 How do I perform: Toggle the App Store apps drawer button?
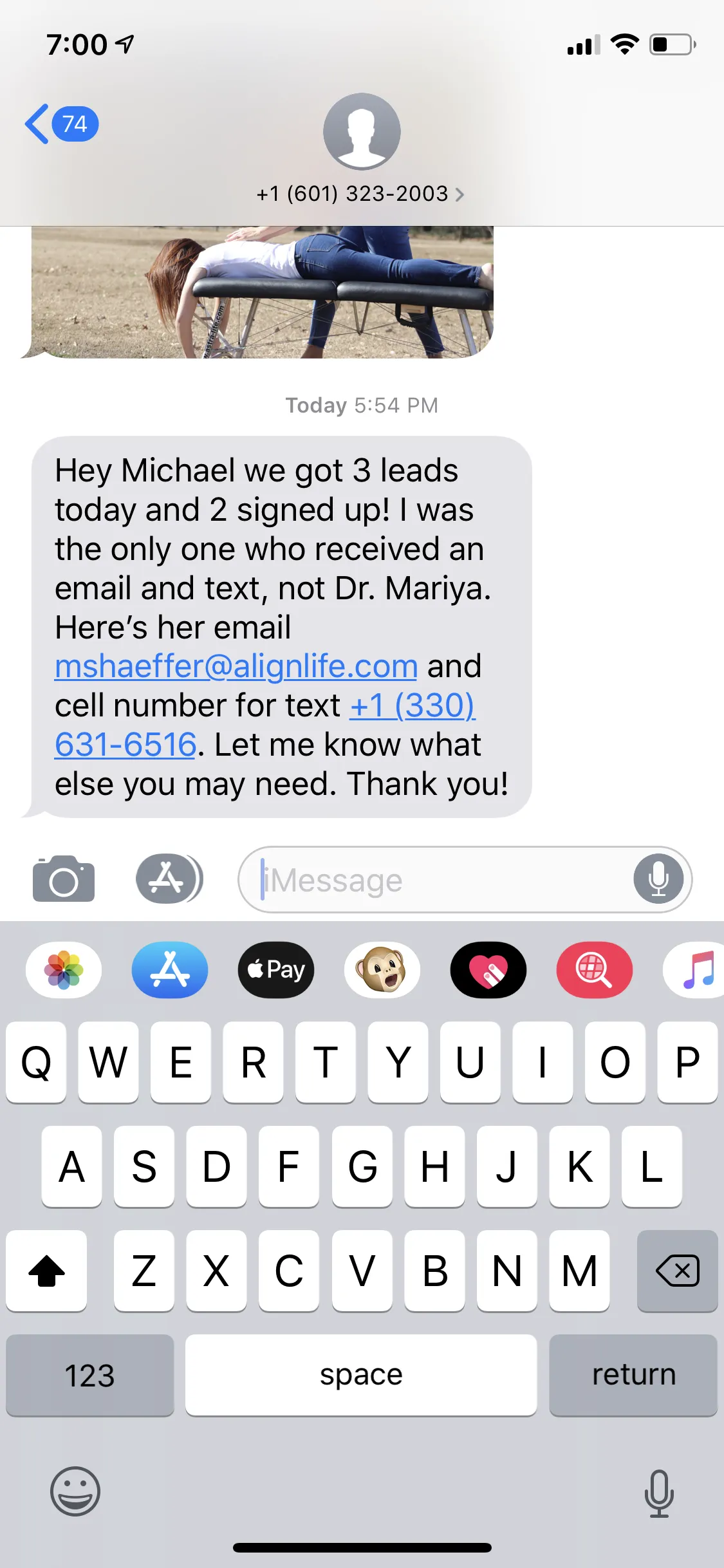pos(169,879)
